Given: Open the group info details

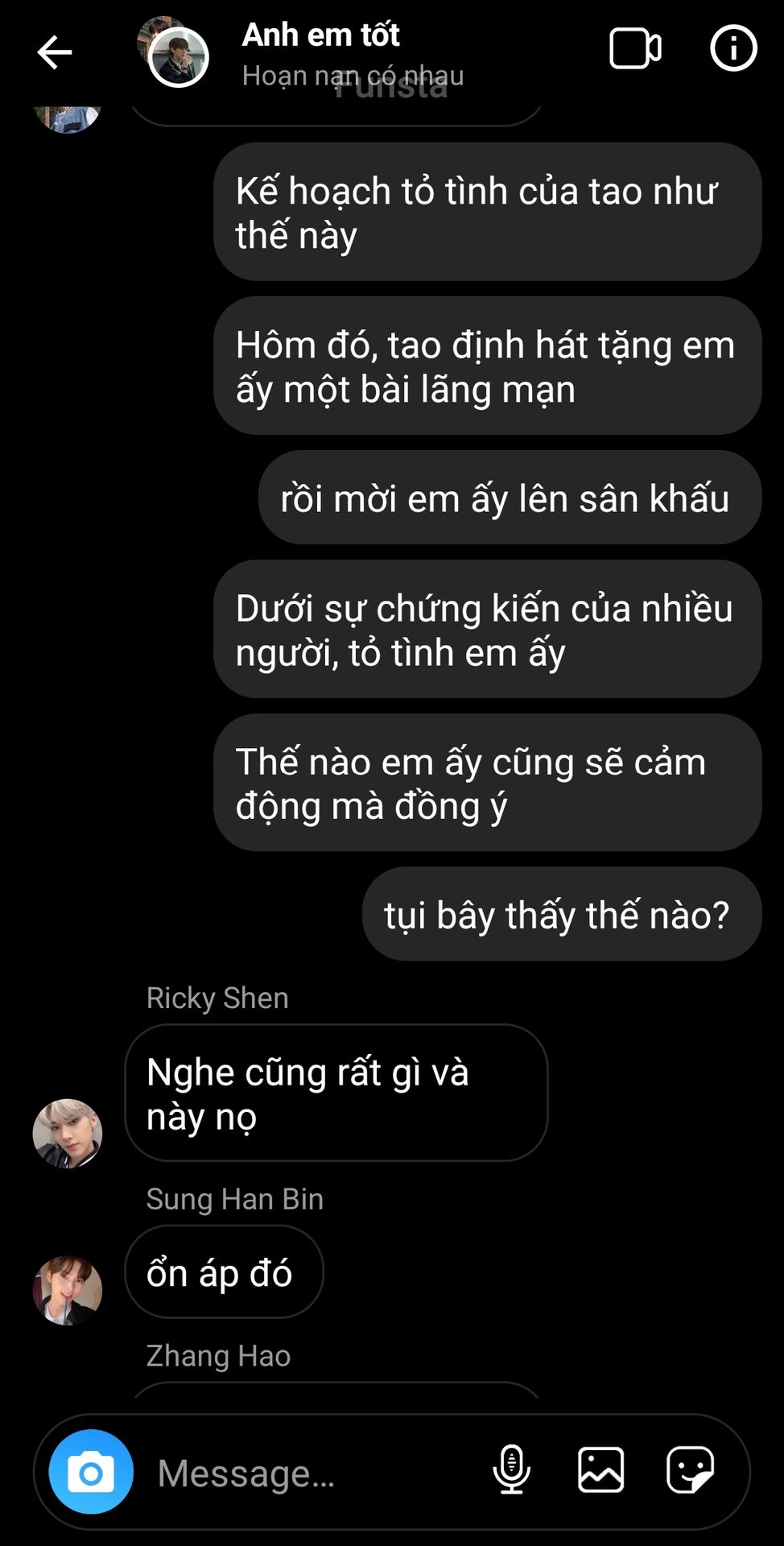Looking at the screenshot, I should pos(733,48).
